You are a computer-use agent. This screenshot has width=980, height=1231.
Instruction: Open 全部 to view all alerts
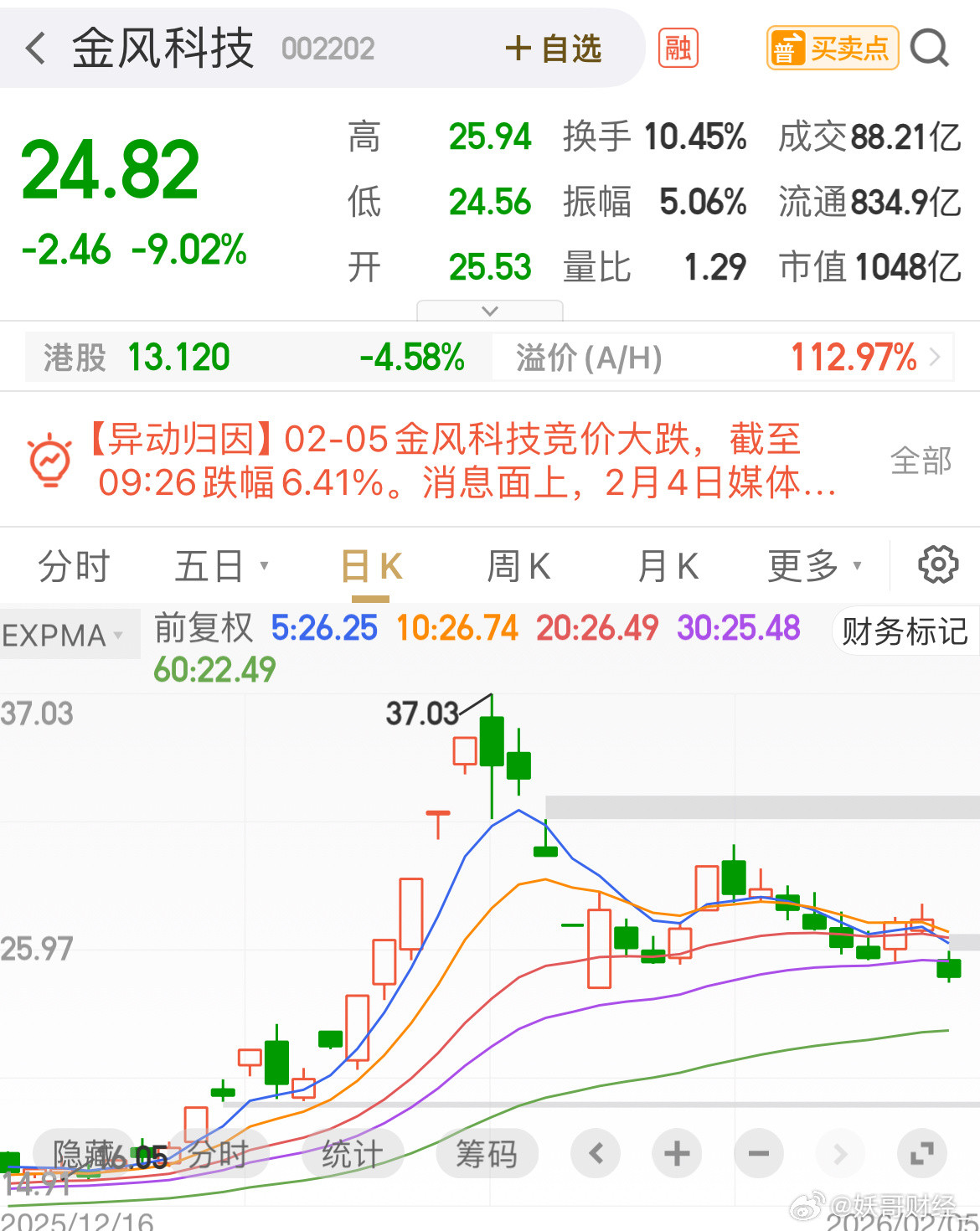919,459
